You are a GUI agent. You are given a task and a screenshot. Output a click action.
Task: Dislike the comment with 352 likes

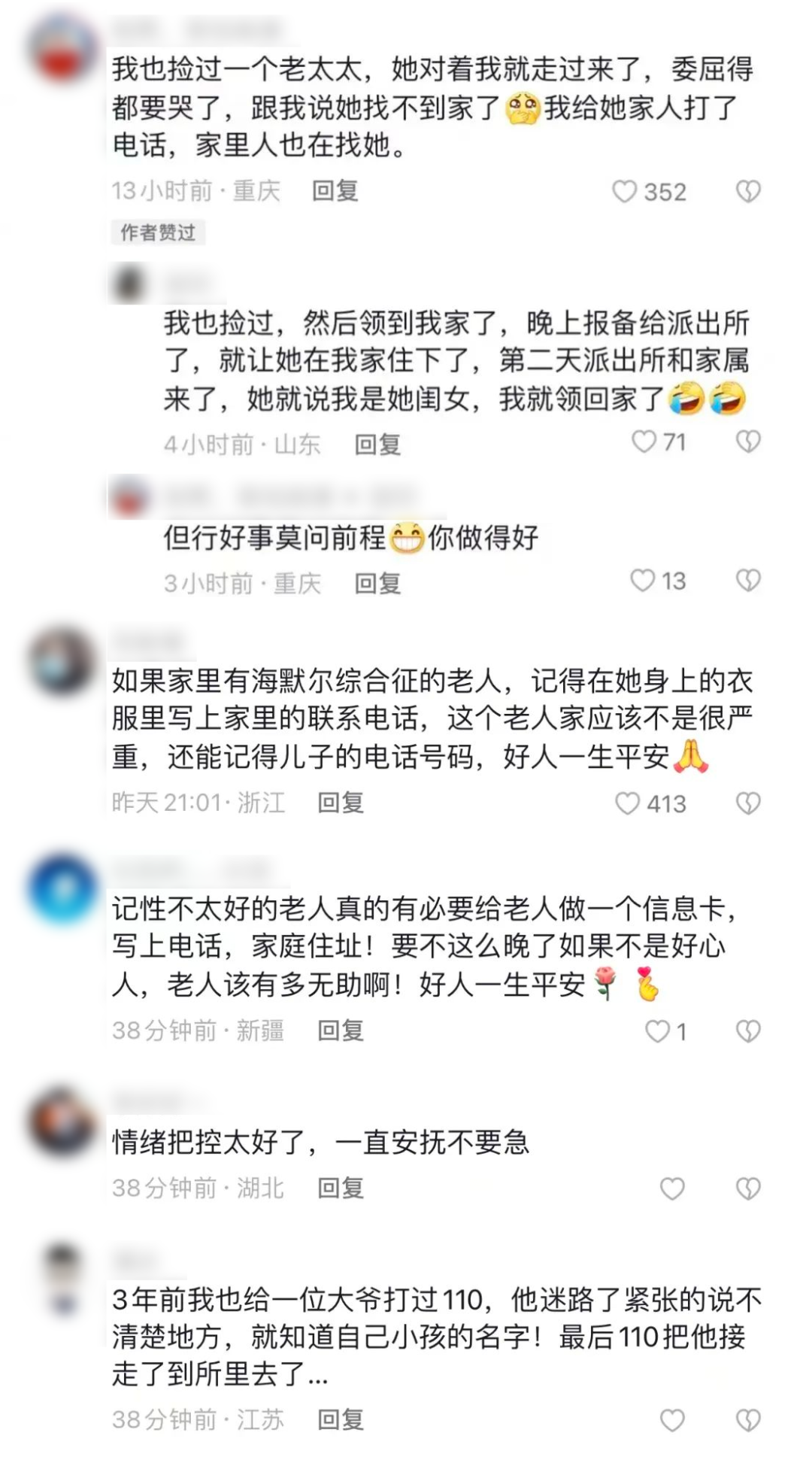point(748,192)
